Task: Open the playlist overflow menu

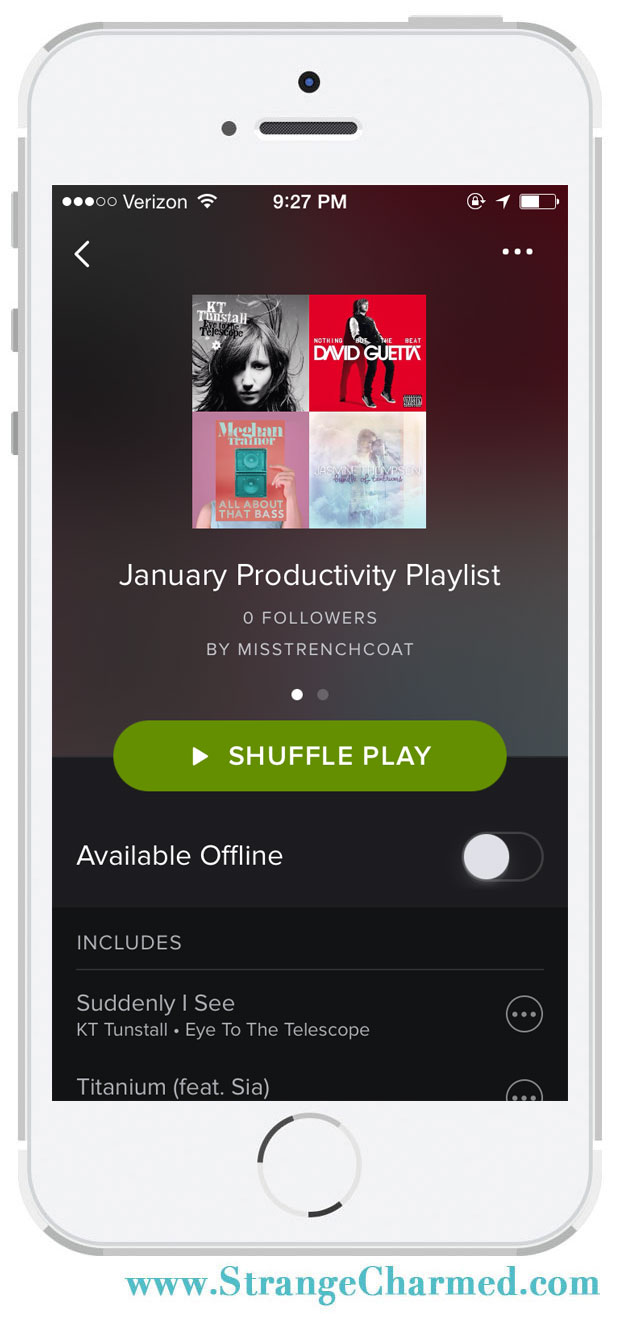Action: [517, 252]
